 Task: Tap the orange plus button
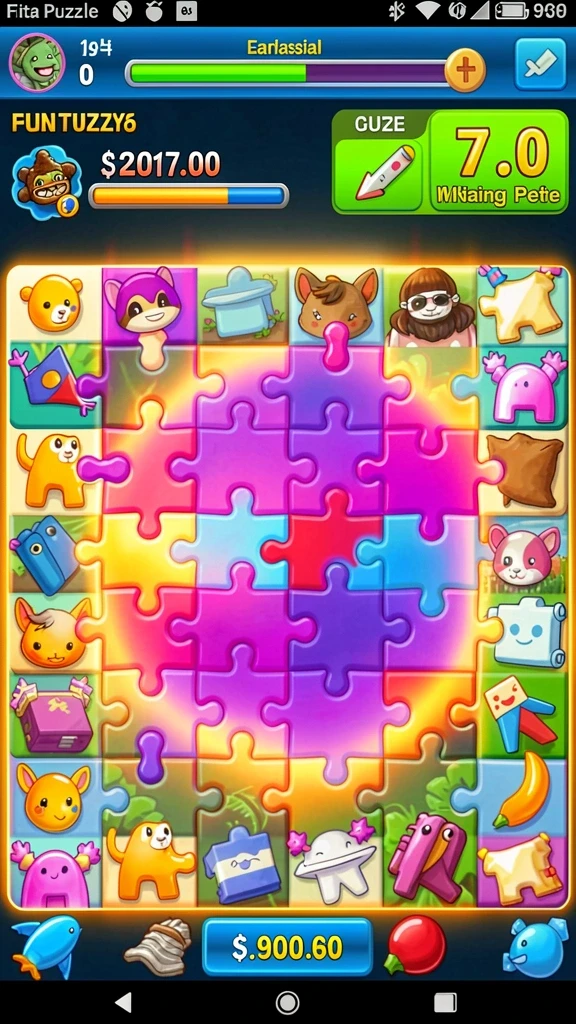[465, 70]
